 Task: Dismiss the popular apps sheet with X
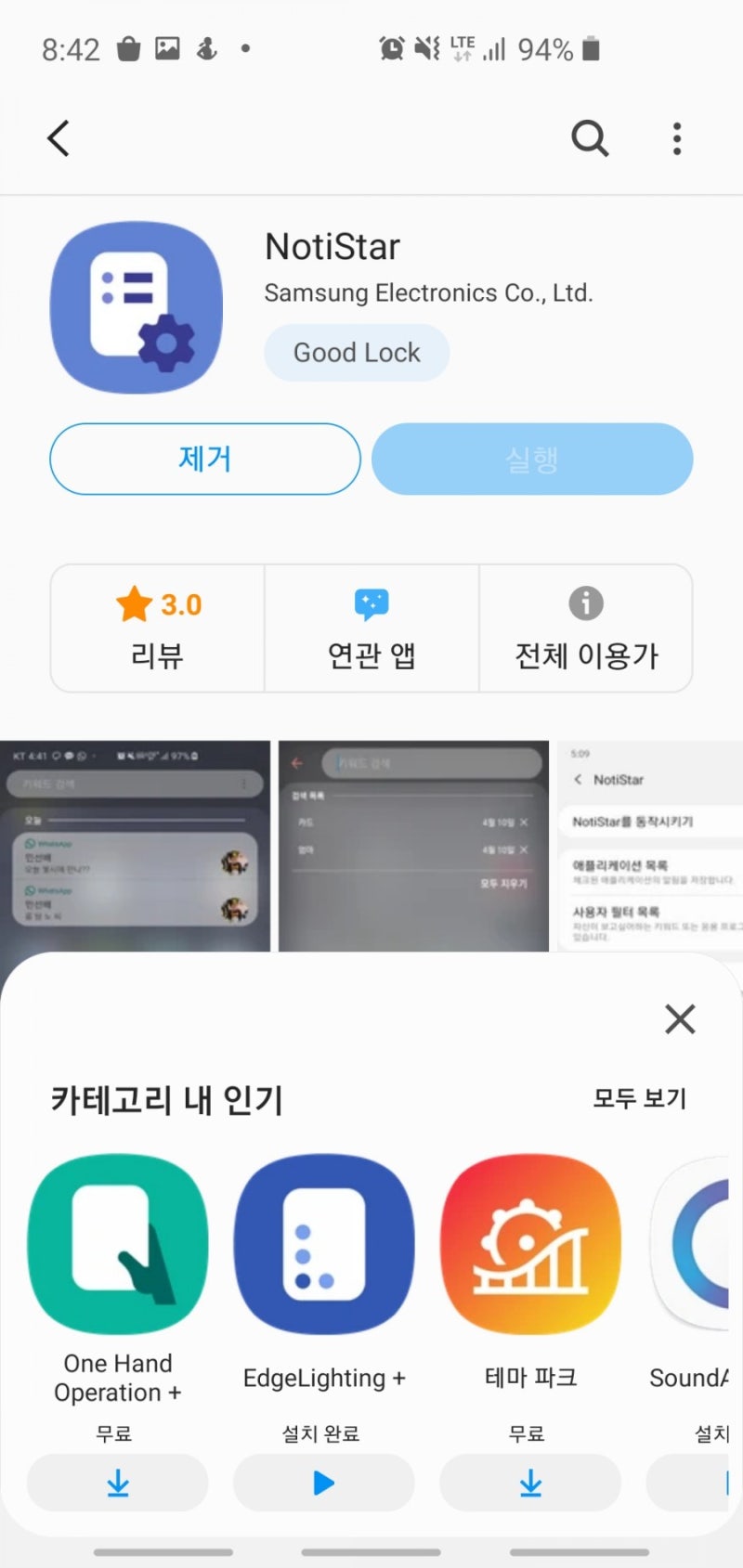679,1018
